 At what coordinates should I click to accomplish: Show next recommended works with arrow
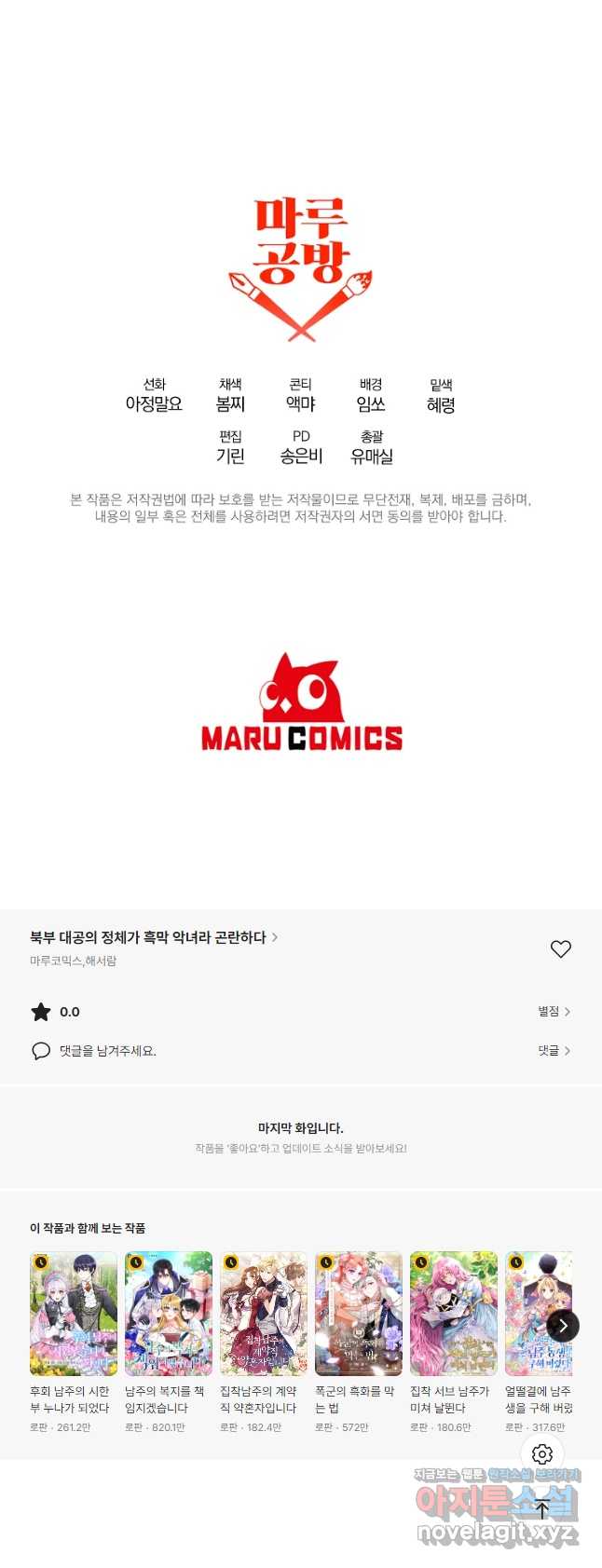(x=563, y=1326)
